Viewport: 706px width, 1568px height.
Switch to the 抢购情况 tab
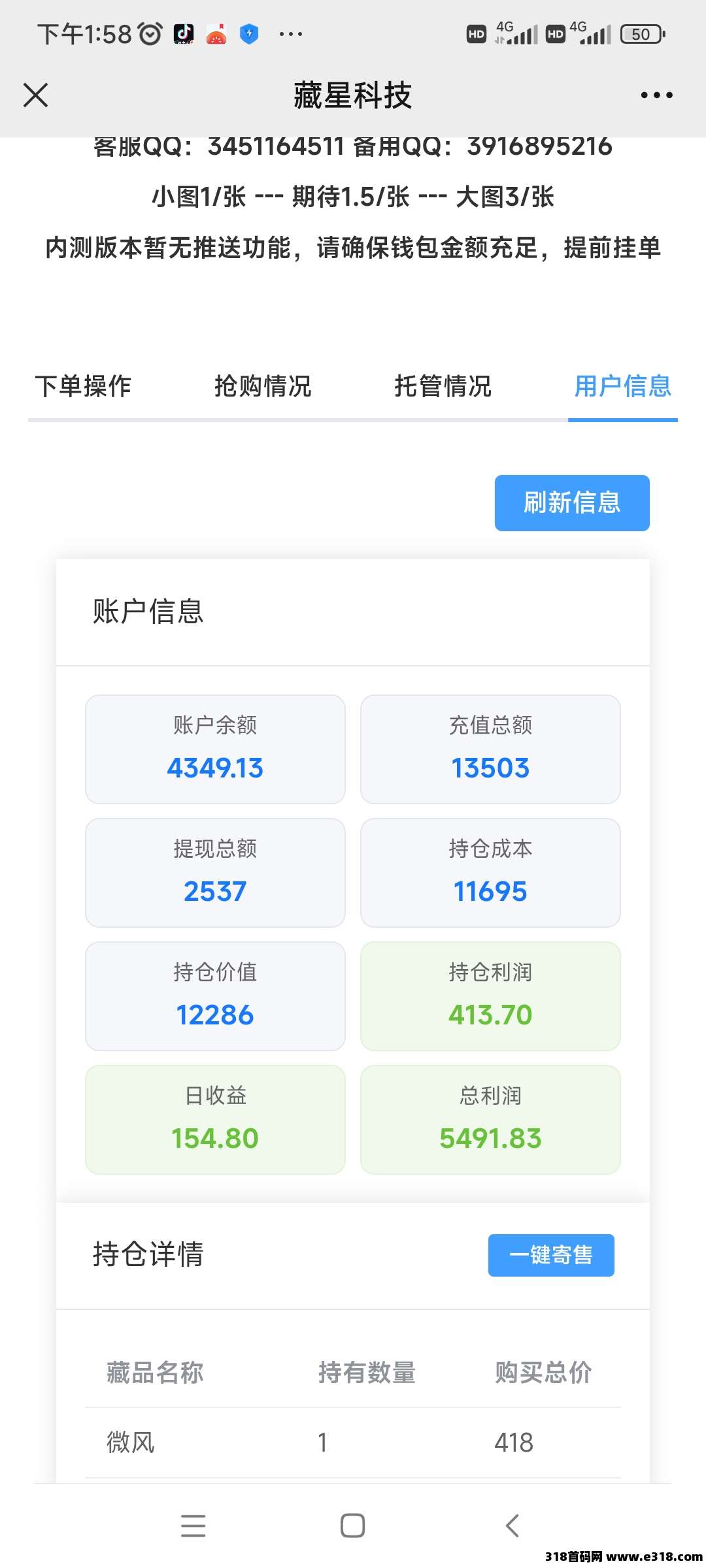click(263, 386)
